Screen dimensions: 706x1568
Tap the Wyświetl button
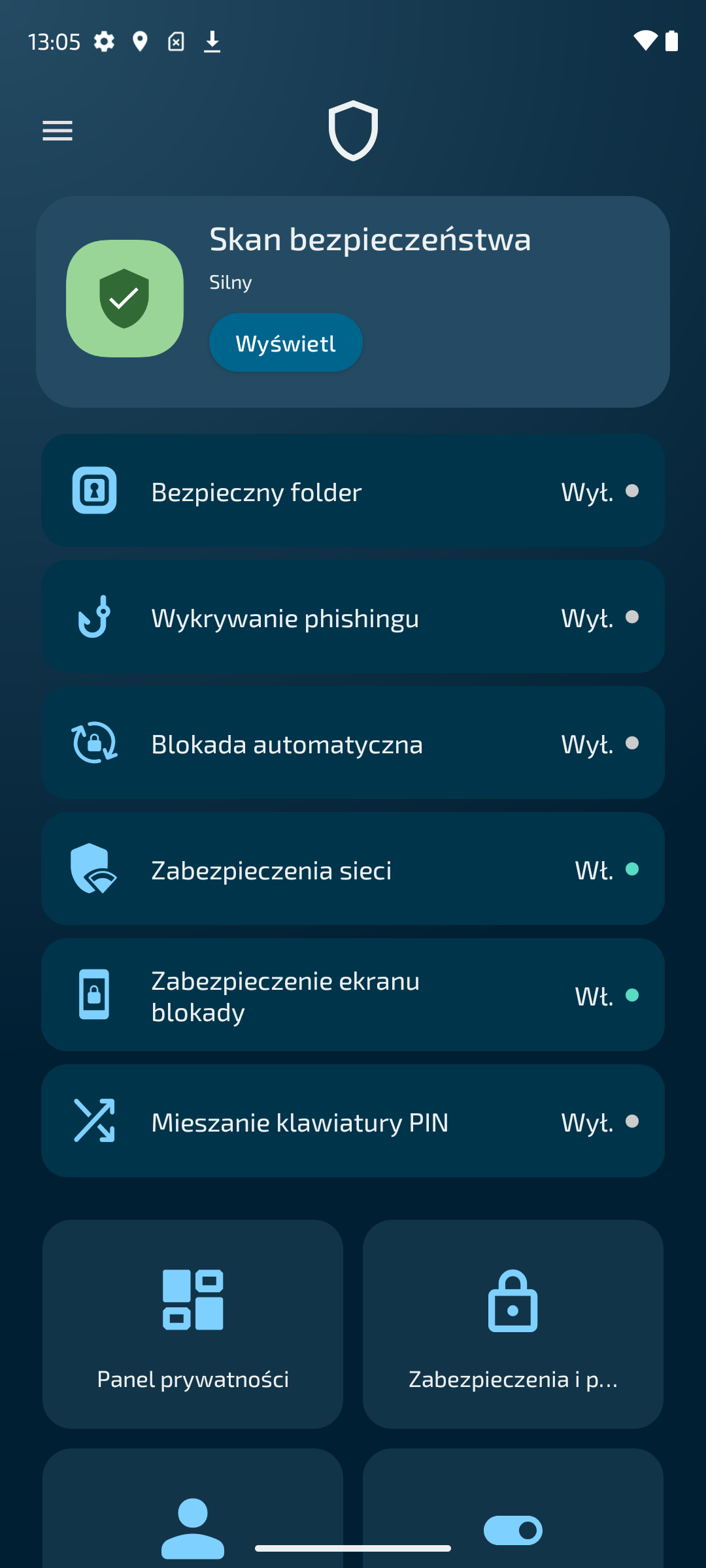click(286, 343)
